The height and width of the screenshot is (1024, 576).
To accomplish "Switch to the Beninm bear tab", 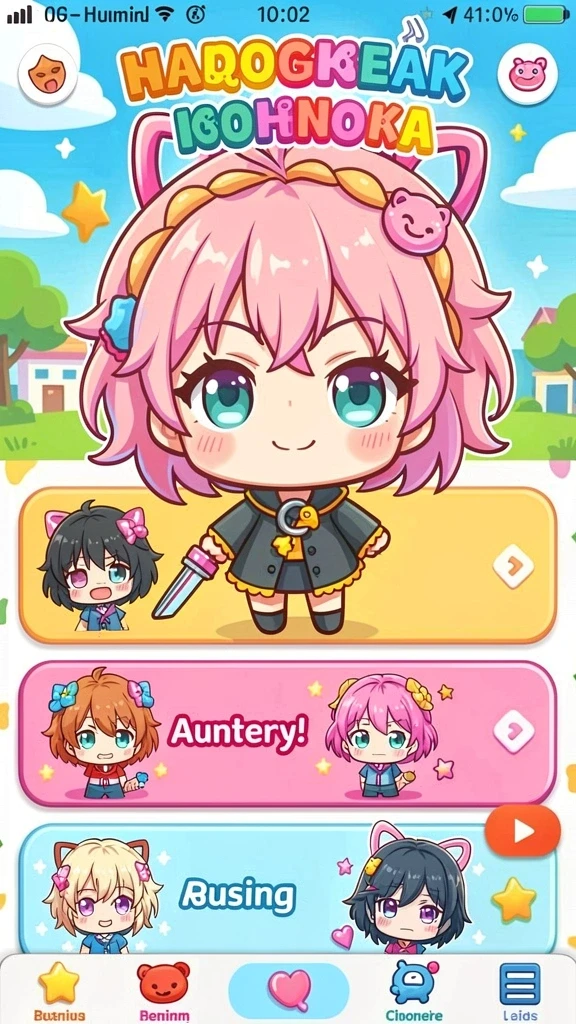I will coord(164,990).
